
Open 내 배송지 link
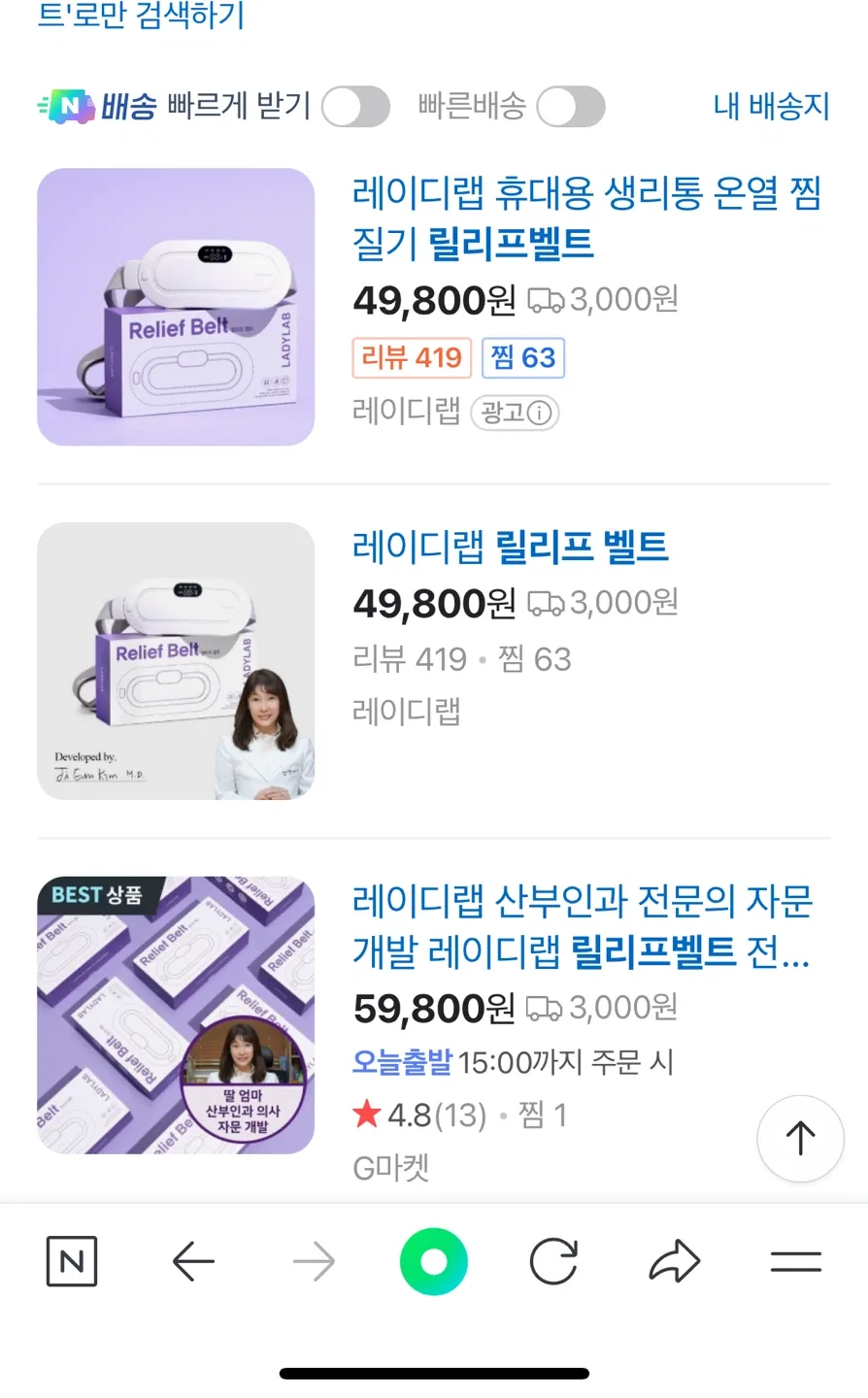pyautogui.click(x=771, y=106)
